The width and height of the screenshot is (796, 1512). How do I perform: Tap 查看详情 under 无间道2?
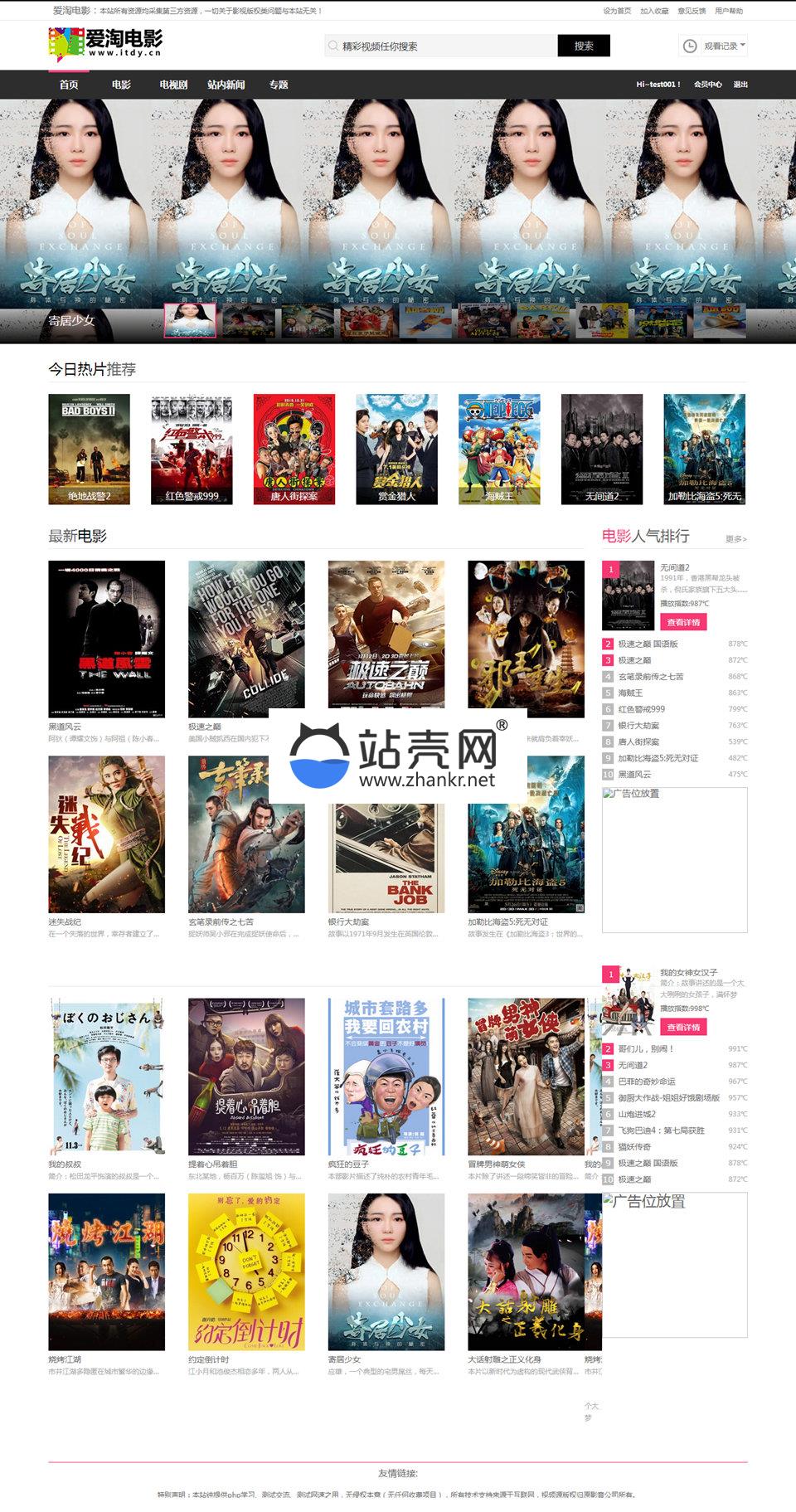coord(683,622)
